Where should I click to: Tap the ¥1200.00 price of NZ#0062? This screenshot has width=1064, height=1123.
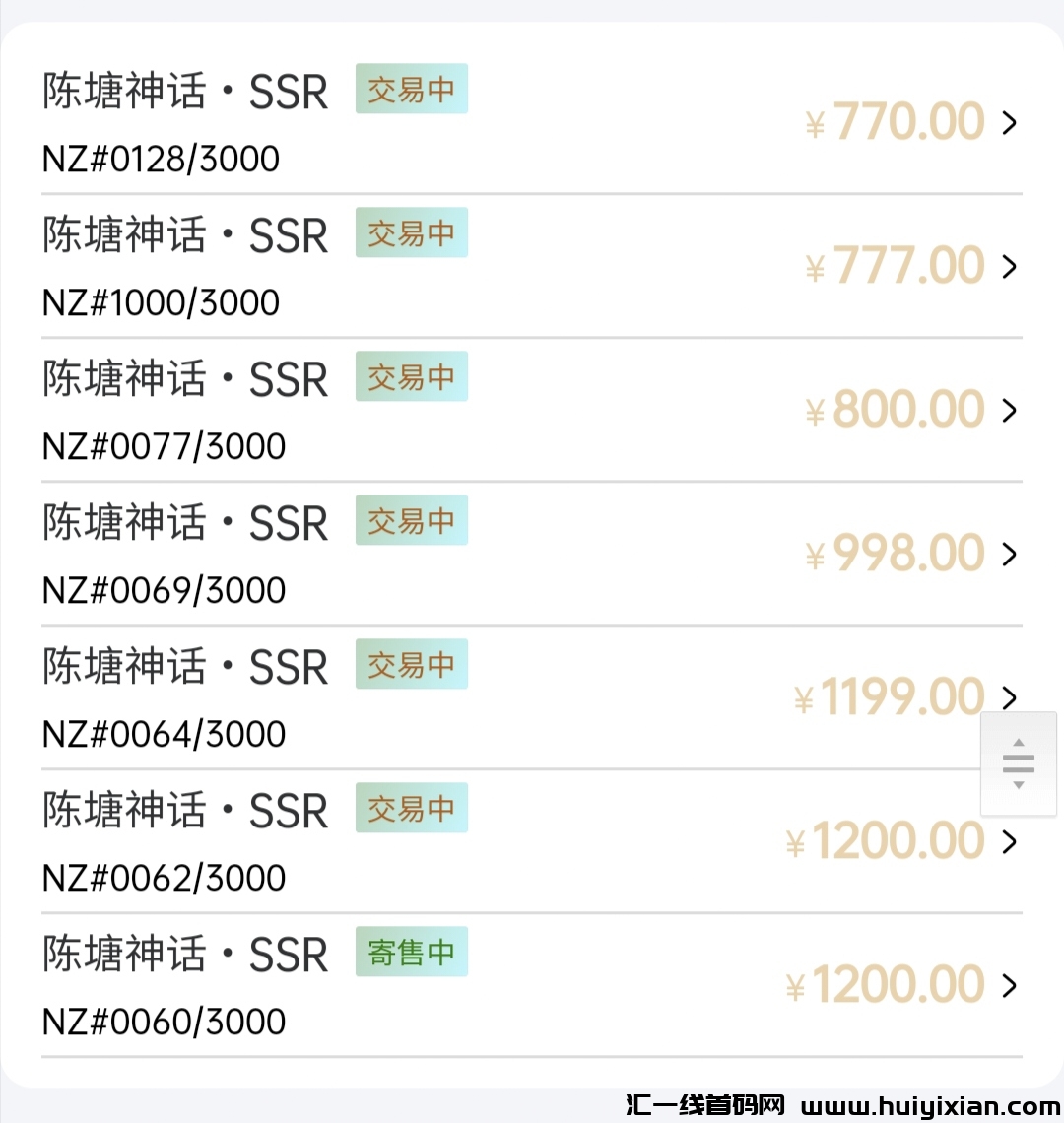(x=886, y=841)
